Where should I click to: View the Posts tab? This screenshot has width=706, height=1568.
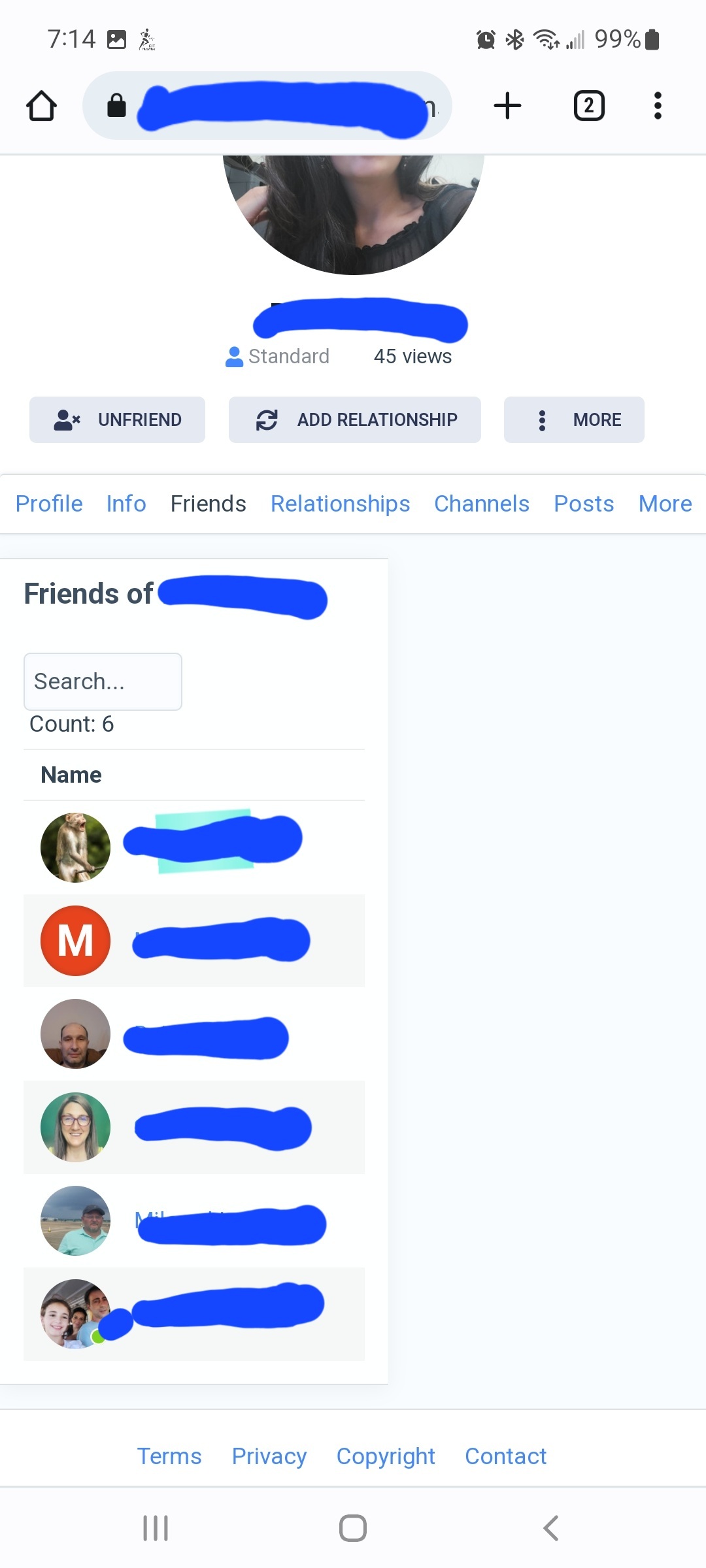[584, 504]
